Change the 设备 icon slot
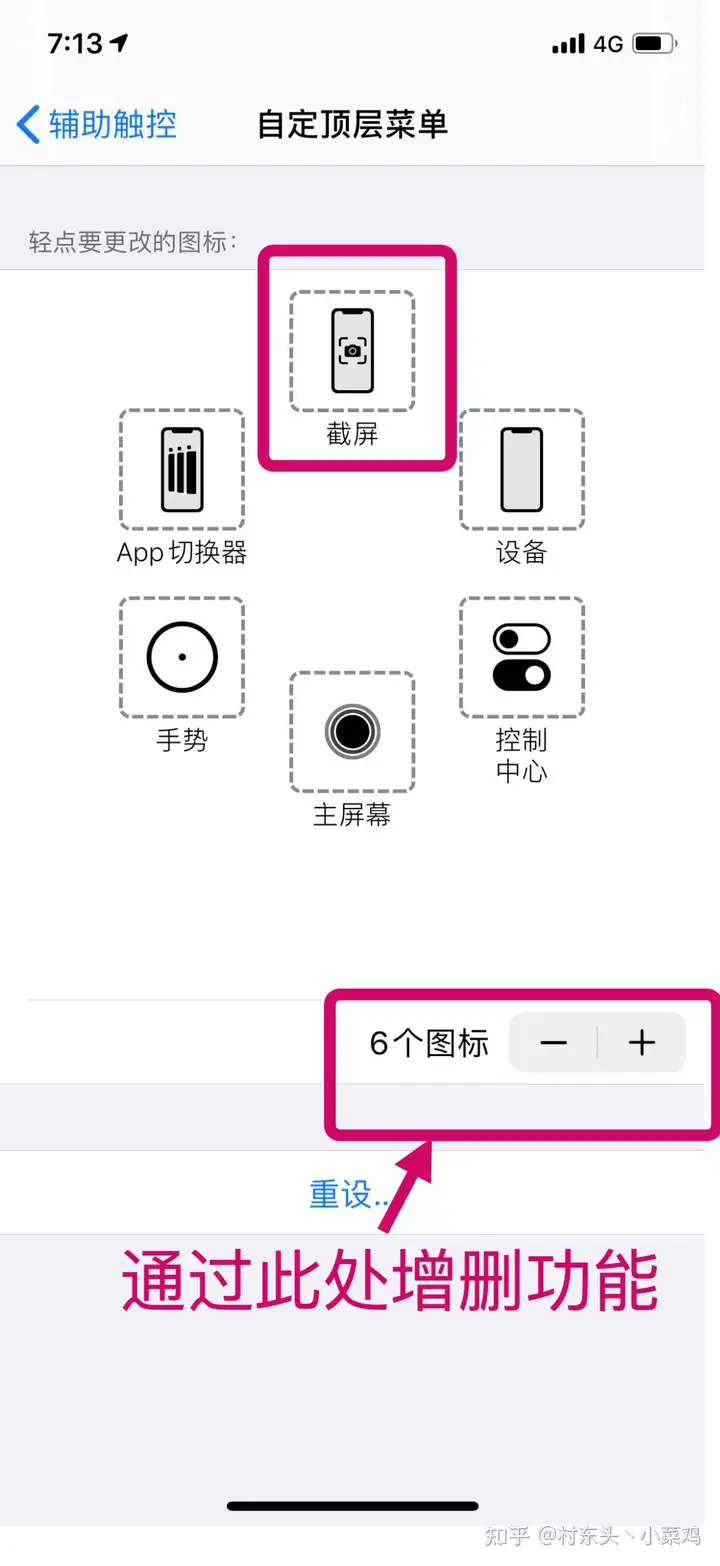The image size is (720, 1566). (x=521, y=469)
